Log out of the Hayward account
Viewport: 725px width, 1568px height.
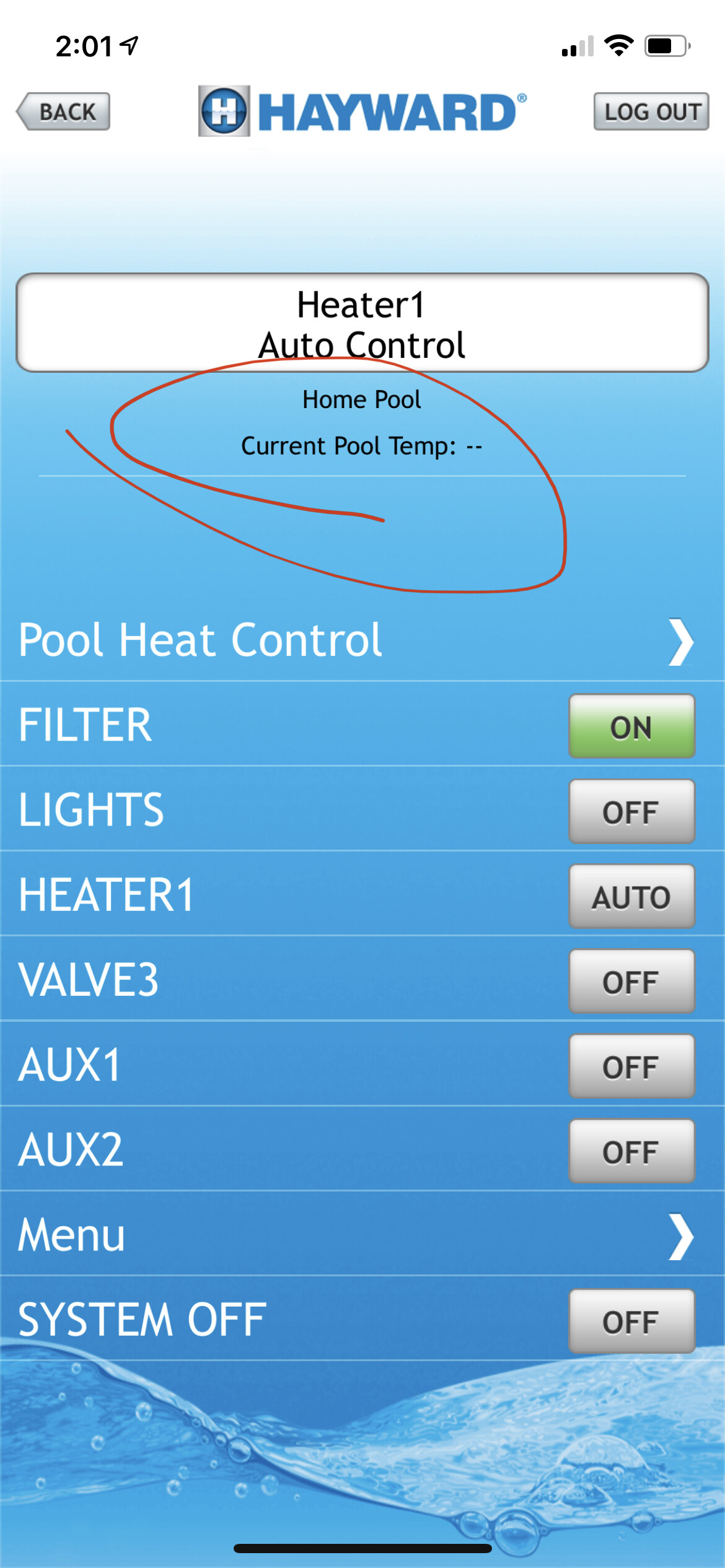pos(651,112)
